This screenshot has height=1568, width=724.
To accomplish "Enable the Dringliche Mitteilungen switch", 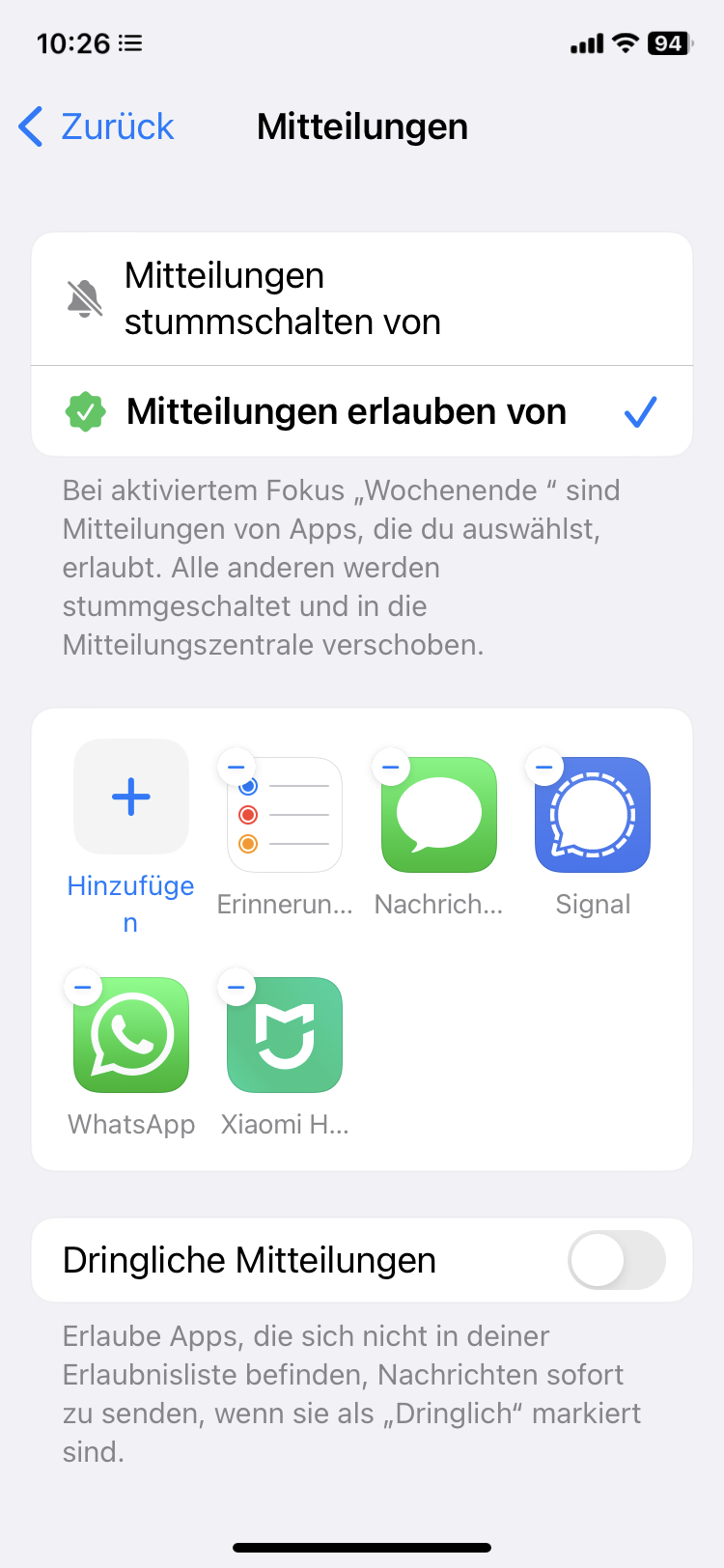I will [617, 1260].
